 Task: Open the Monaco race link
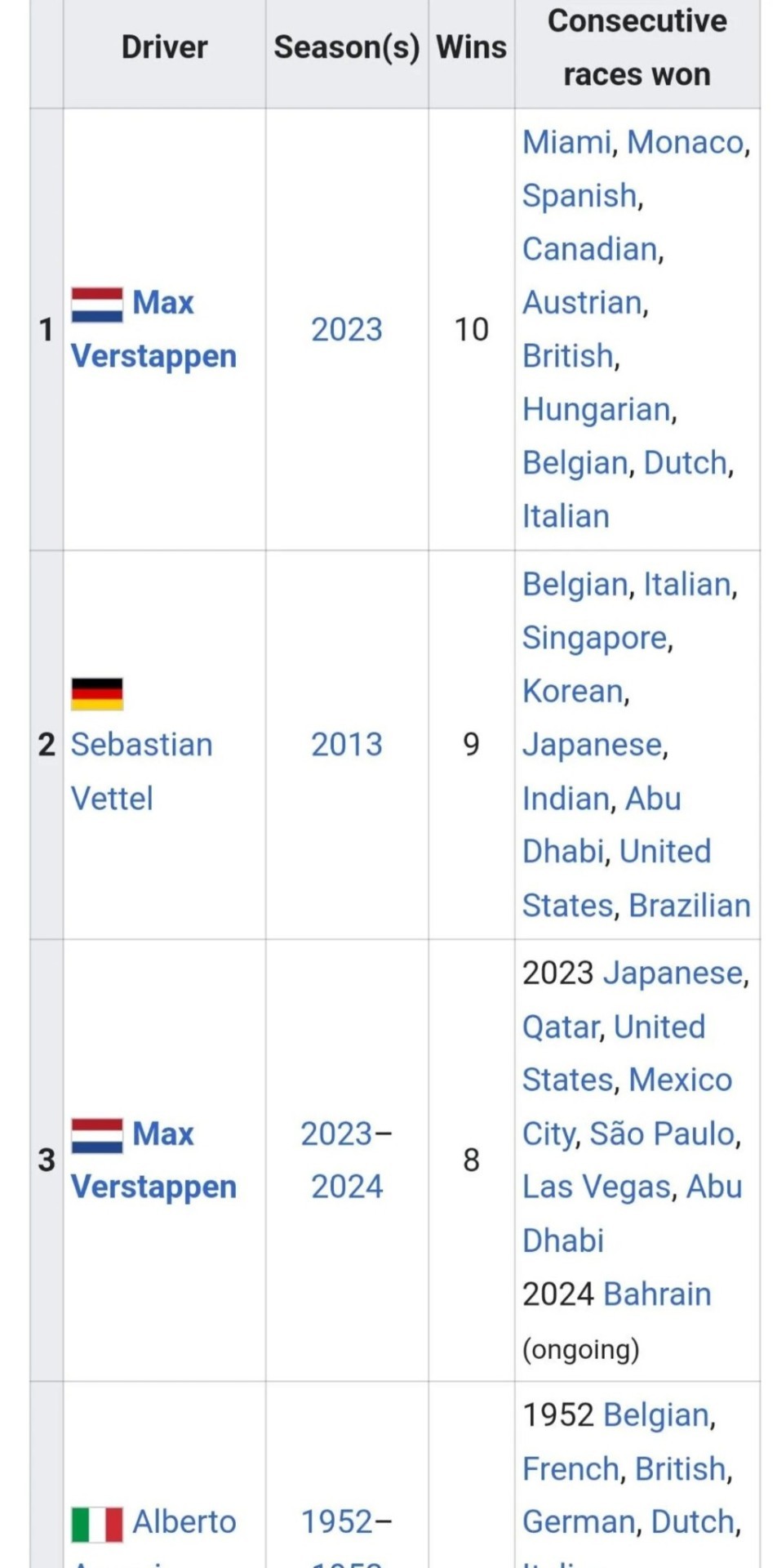tap(686, 142)
